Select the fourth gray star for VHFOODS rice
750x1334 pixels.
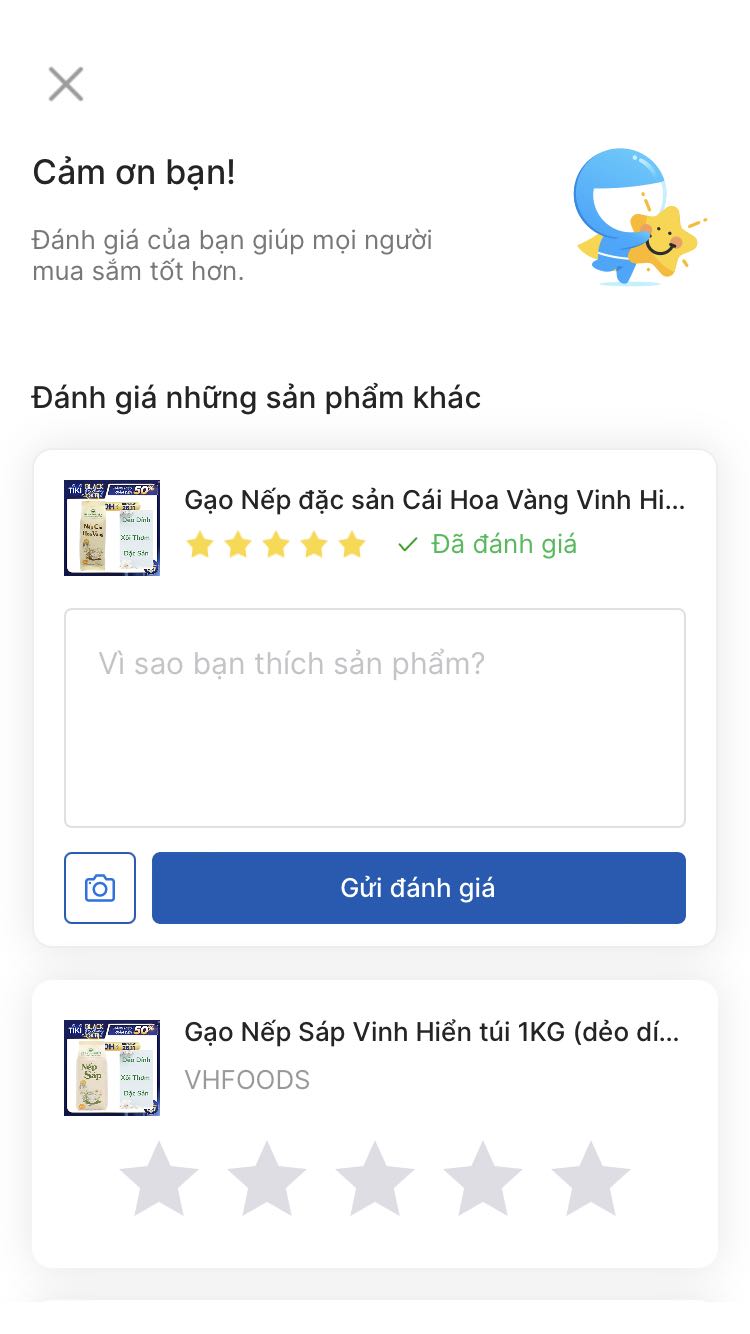pos(483,1179)
